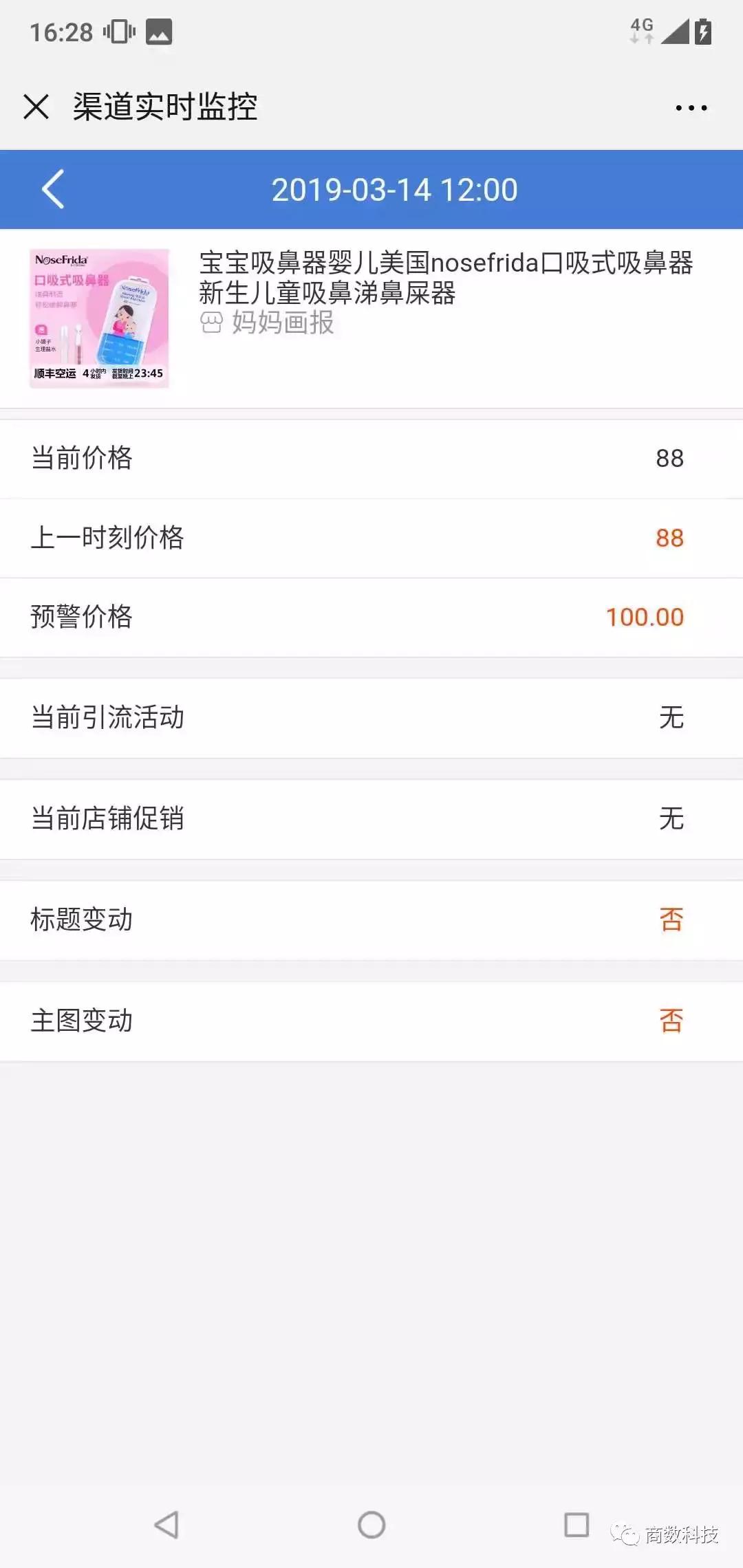The width and height of the screenshot is (743, 1568).
Task: Tap the image notification icon in status bar
Action: coord(160,31)
